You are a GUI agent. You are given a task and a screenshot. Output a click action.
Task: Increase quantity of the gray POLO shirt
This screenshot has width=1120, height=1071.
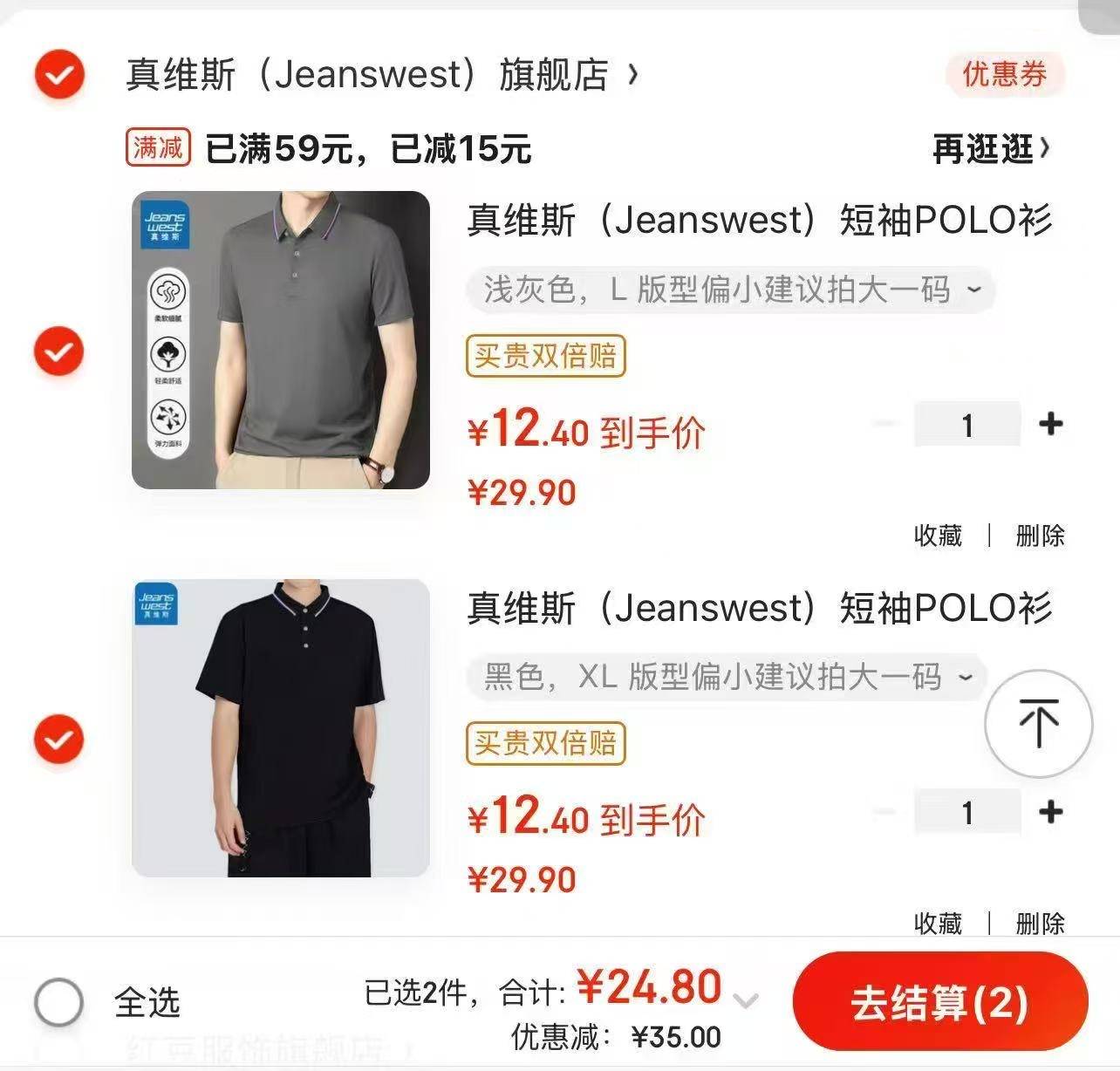tap(1051, 425)
